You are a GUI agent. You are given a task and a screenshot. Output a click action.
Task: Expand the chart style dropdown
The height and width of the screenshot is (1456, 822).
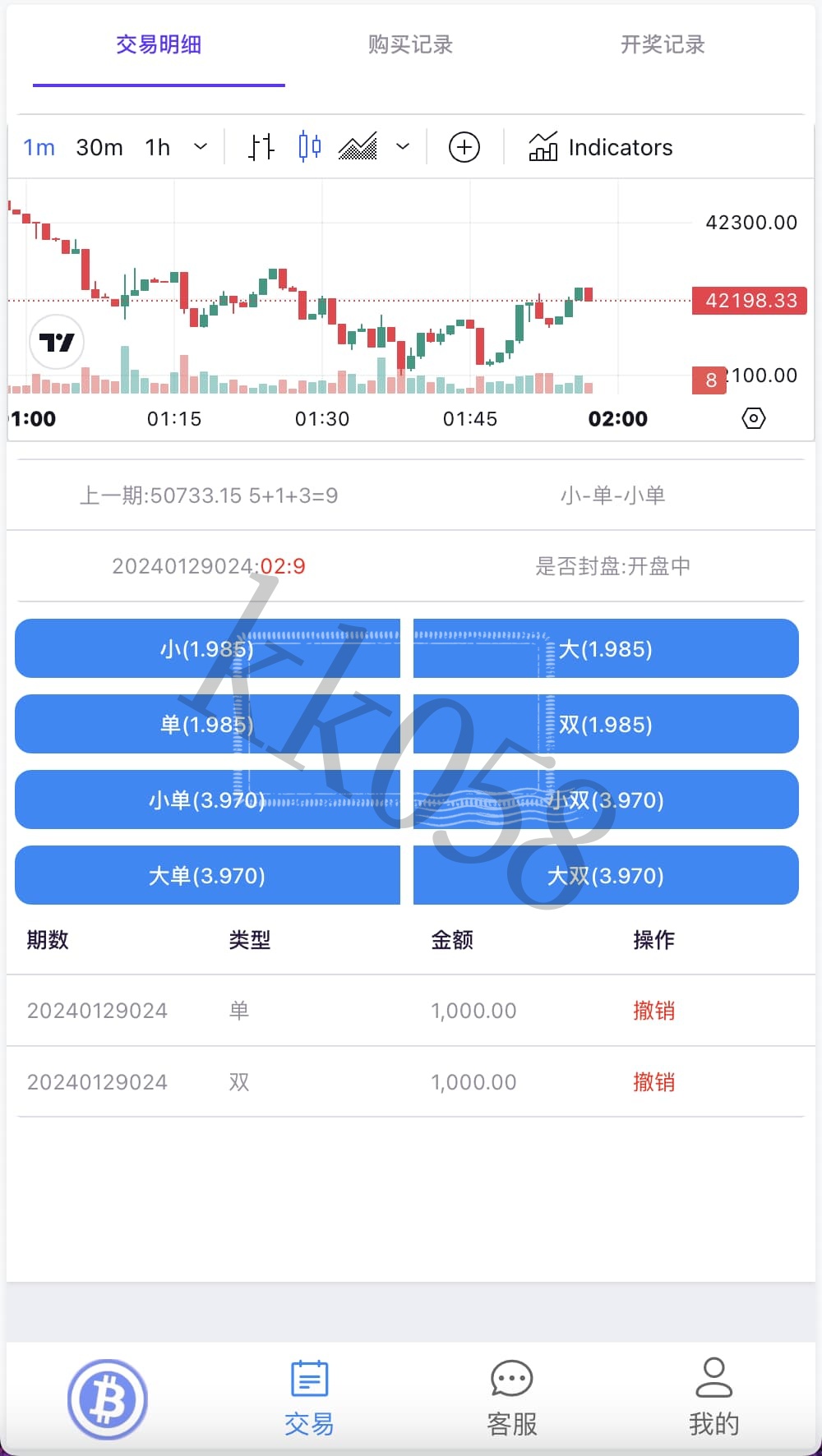[403, 148]
